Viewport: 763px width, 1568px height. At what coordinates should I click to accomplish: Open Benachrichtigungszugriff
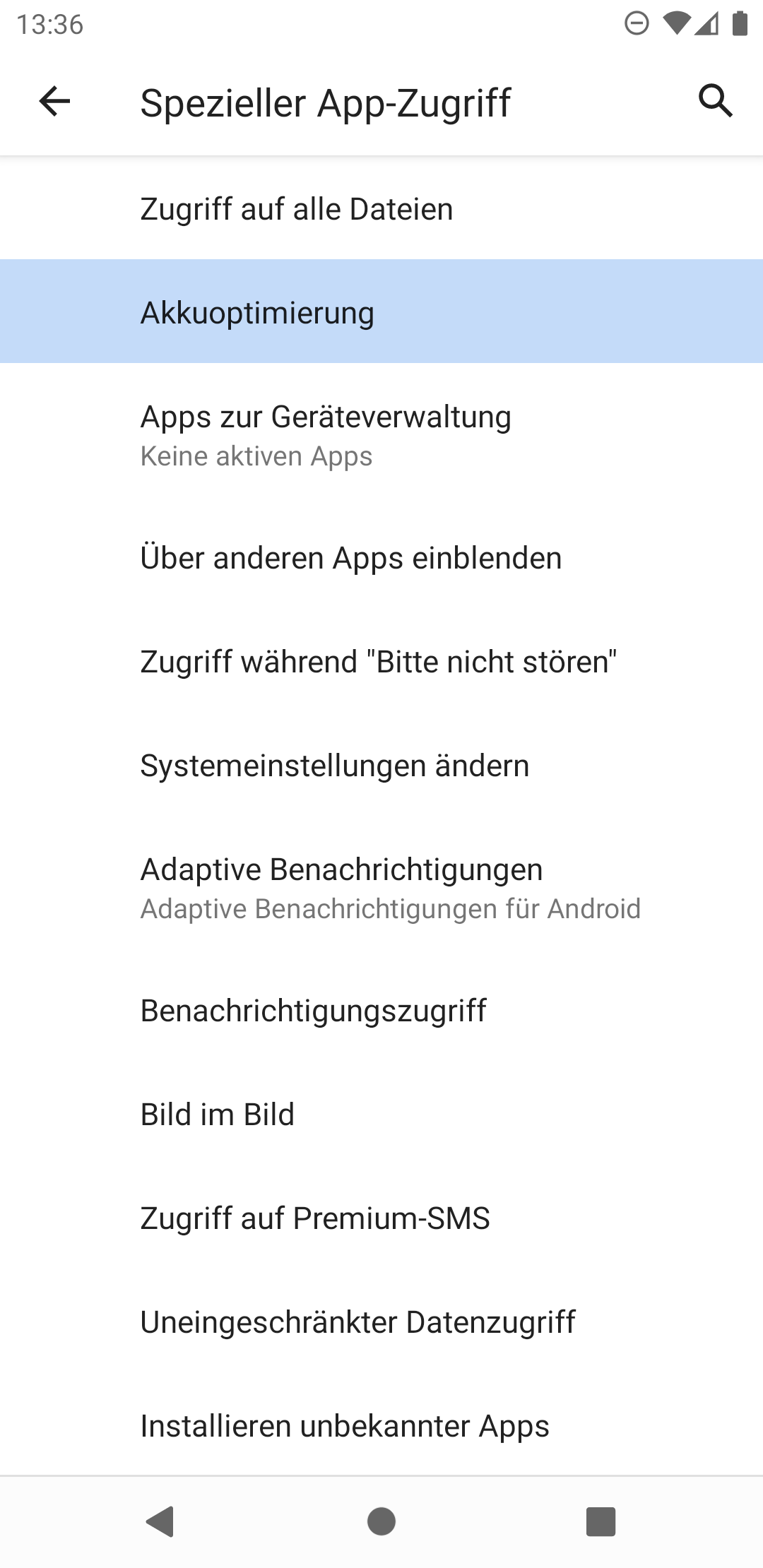tap(381, 1011)
